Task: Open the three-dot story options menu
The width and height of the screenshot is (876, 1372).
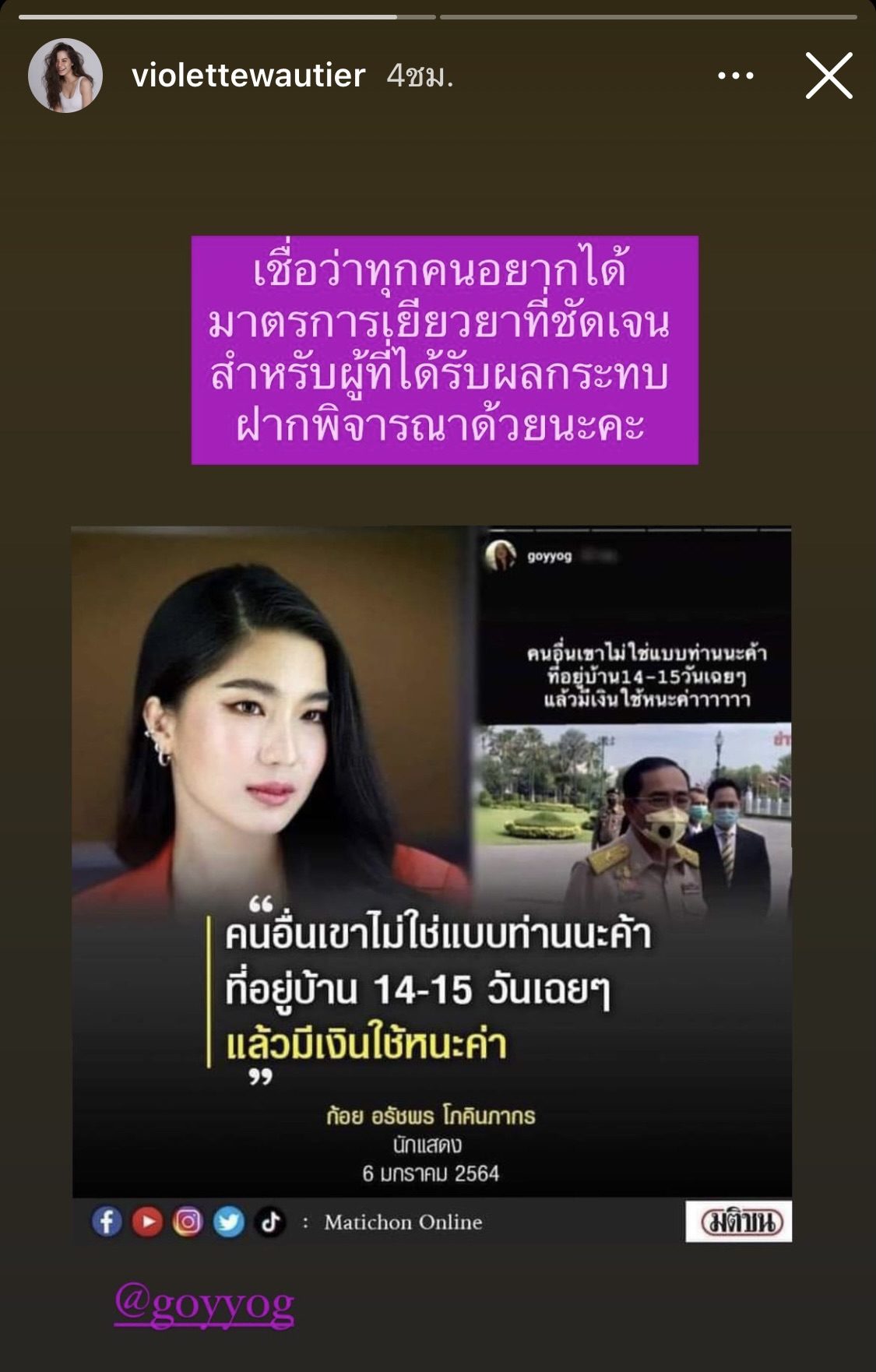Action: point(735,76)
